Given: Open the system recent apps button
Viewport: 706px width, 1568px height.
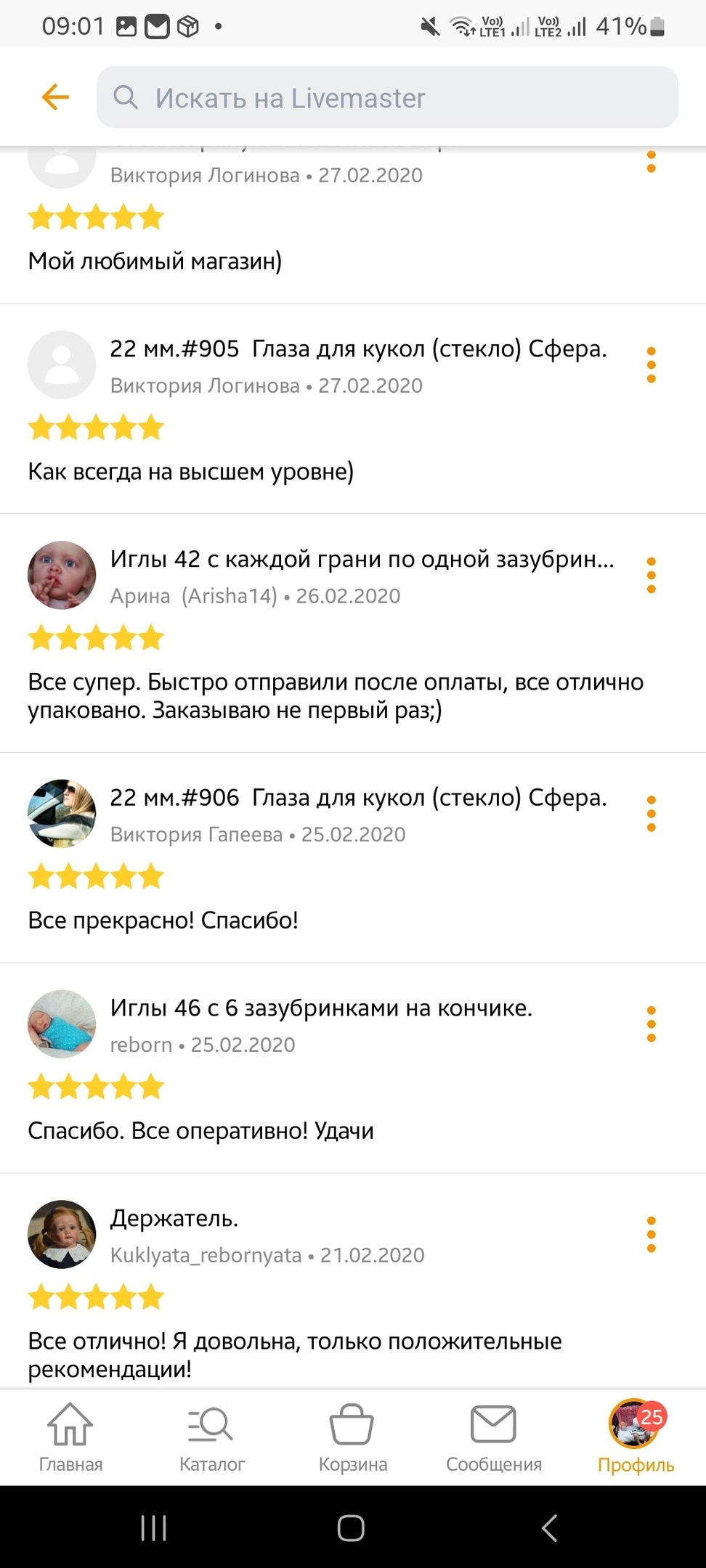Looking at the screenshot, I should tap(153, 1528).
